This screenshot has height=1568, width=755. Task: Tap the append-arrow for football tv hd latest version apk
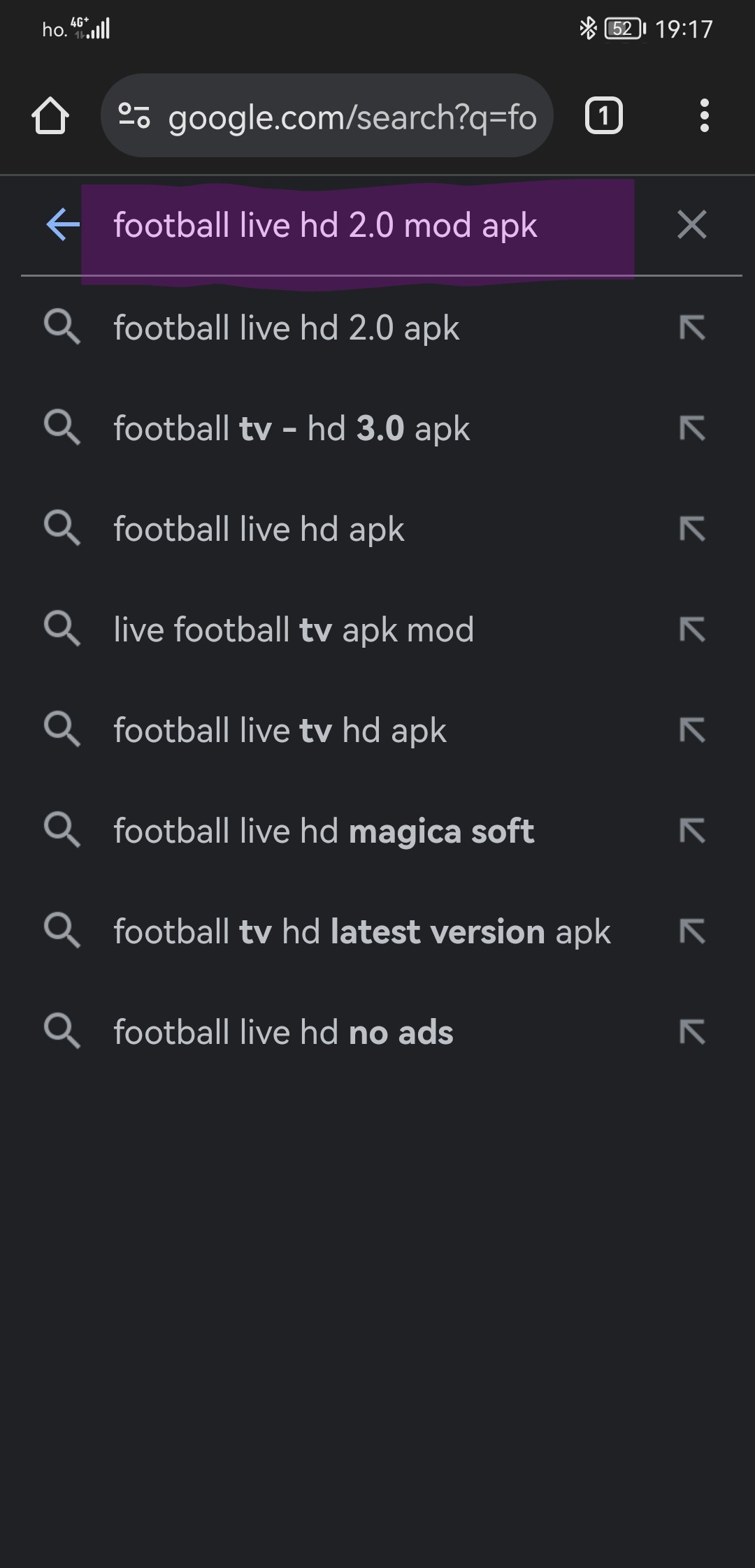(692, 931)
